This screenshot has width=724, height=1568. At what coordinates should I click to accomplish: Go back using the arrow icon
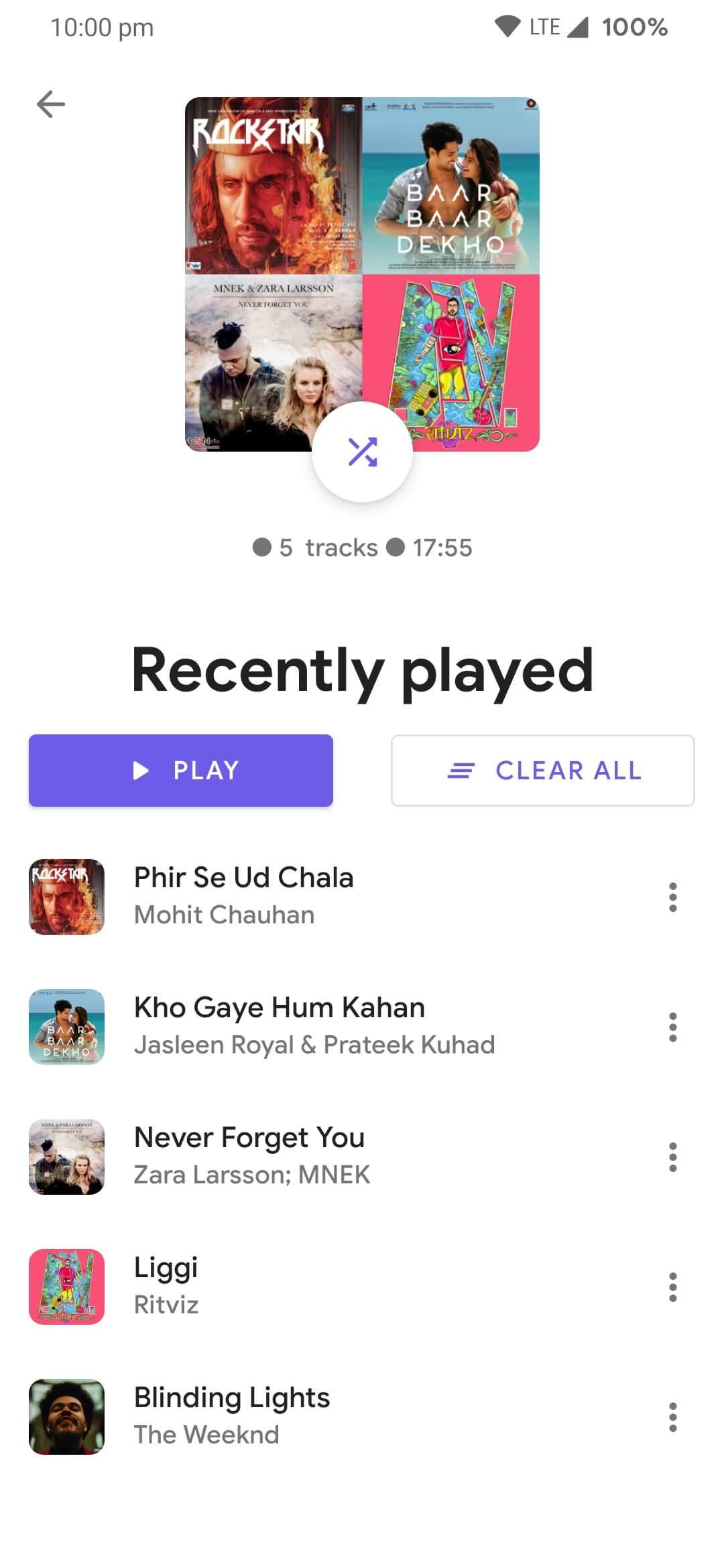point(51,105)
